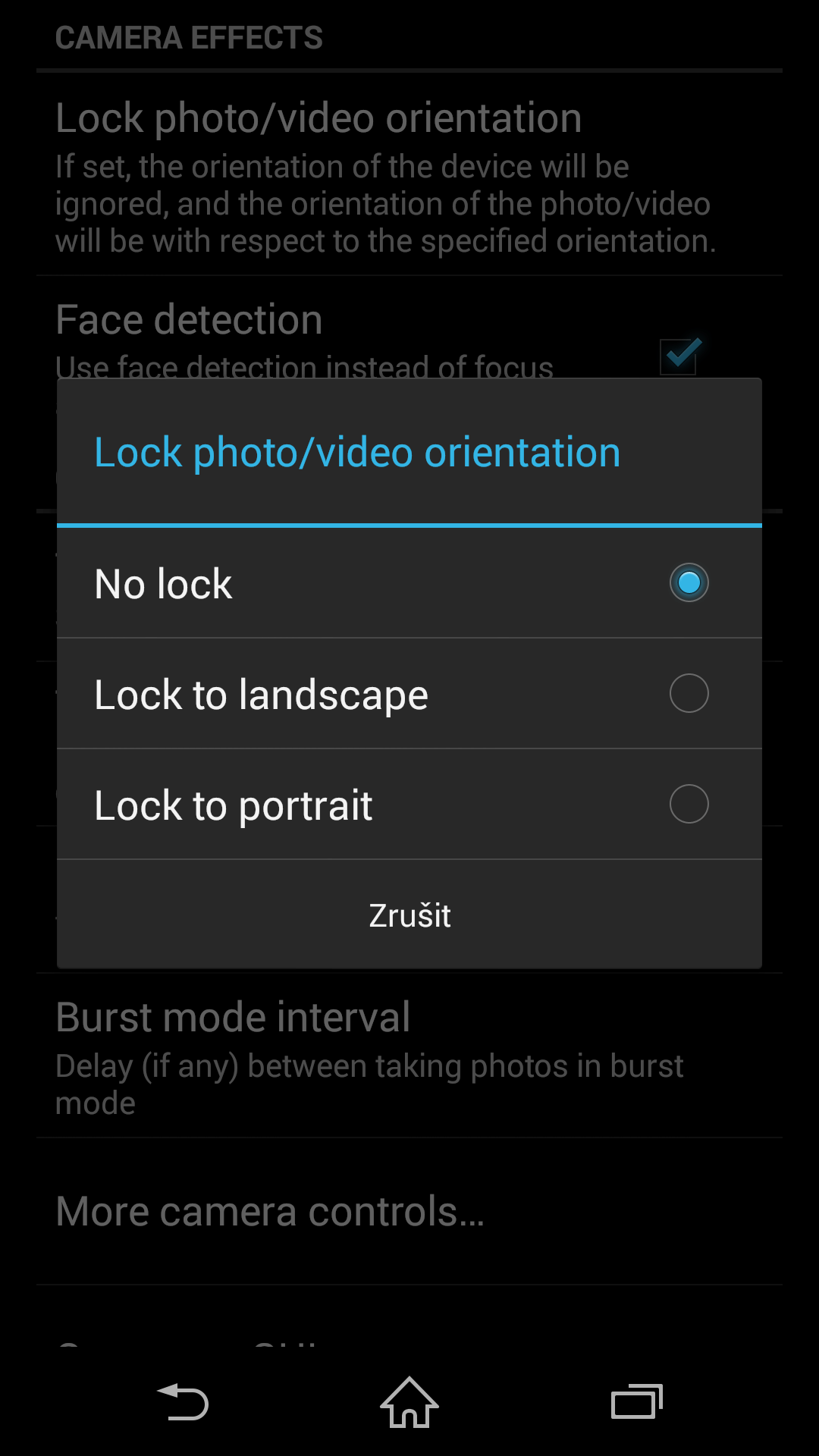This screenshot has height=1456, width=819.
Task: Go to the home screen
Action: pyautogui.click(x=409, y=1402)
